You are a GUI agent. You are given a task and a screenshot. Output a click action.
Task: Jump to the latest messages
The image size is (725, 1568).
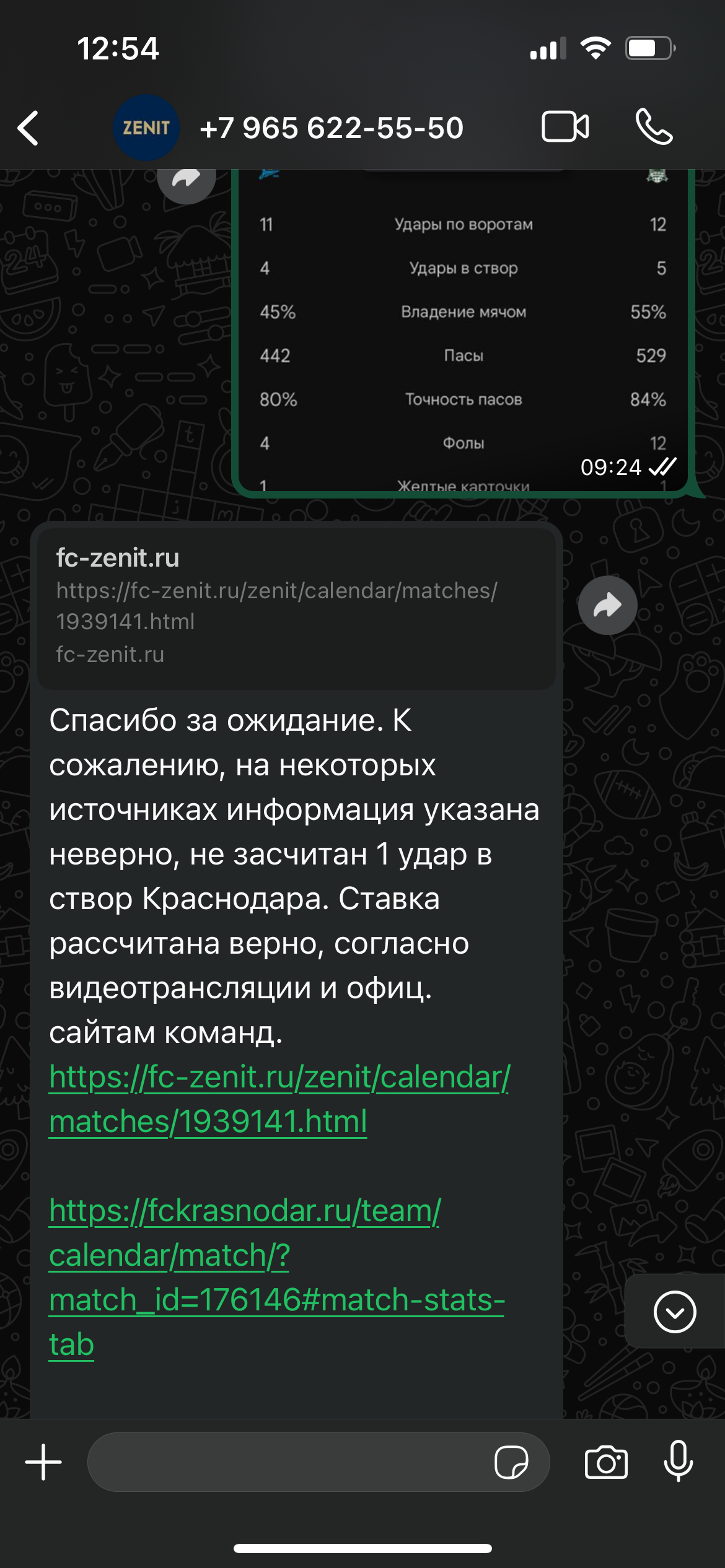674,1312
